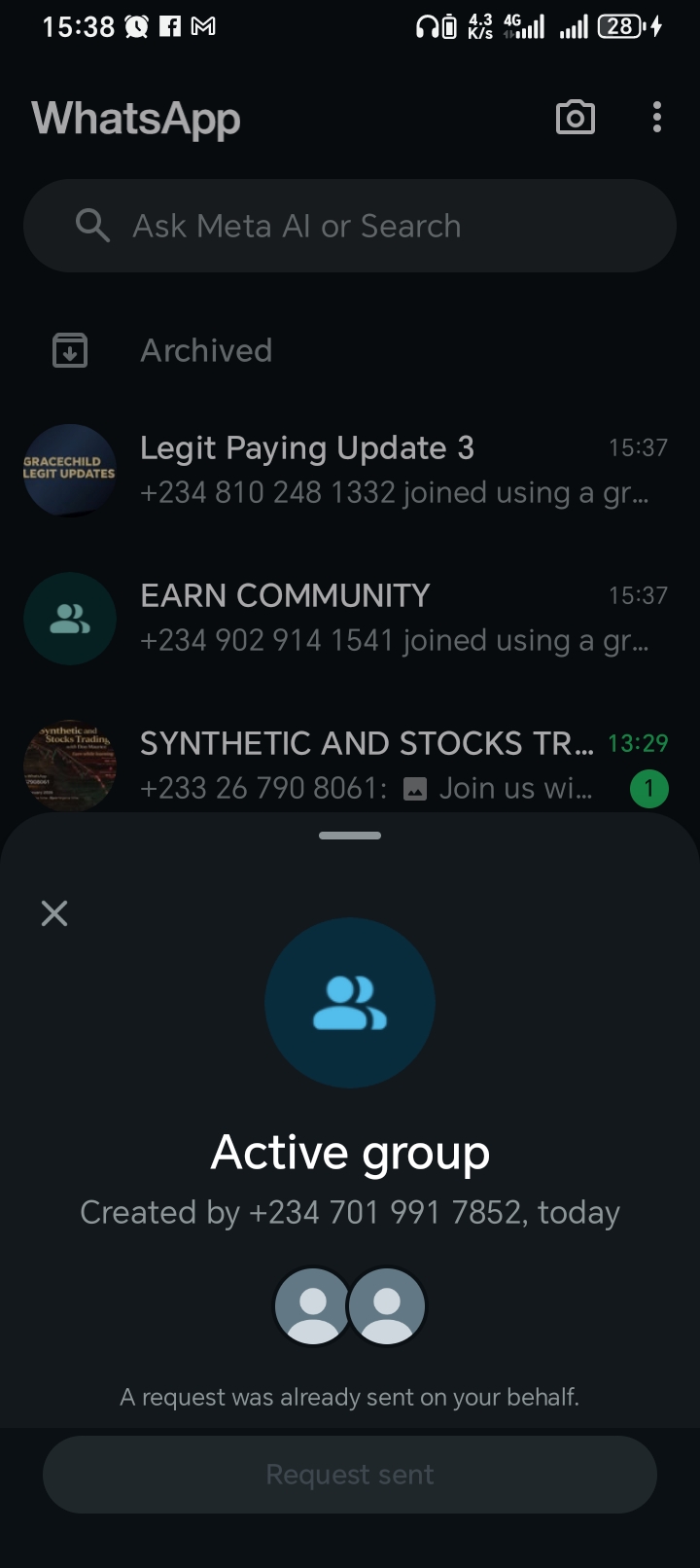Viewport: 700px width, 1568px height.
Task: Close the Active group bottom sheet
Action: (54, 913)
